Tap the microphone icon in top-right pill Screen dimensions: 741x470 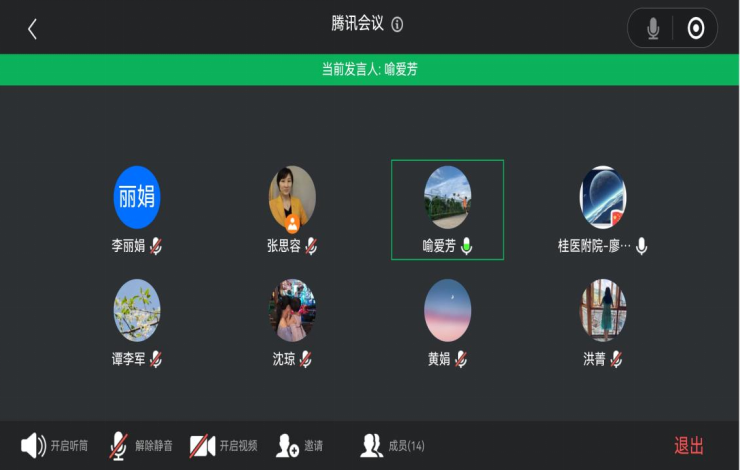[653, 29]
